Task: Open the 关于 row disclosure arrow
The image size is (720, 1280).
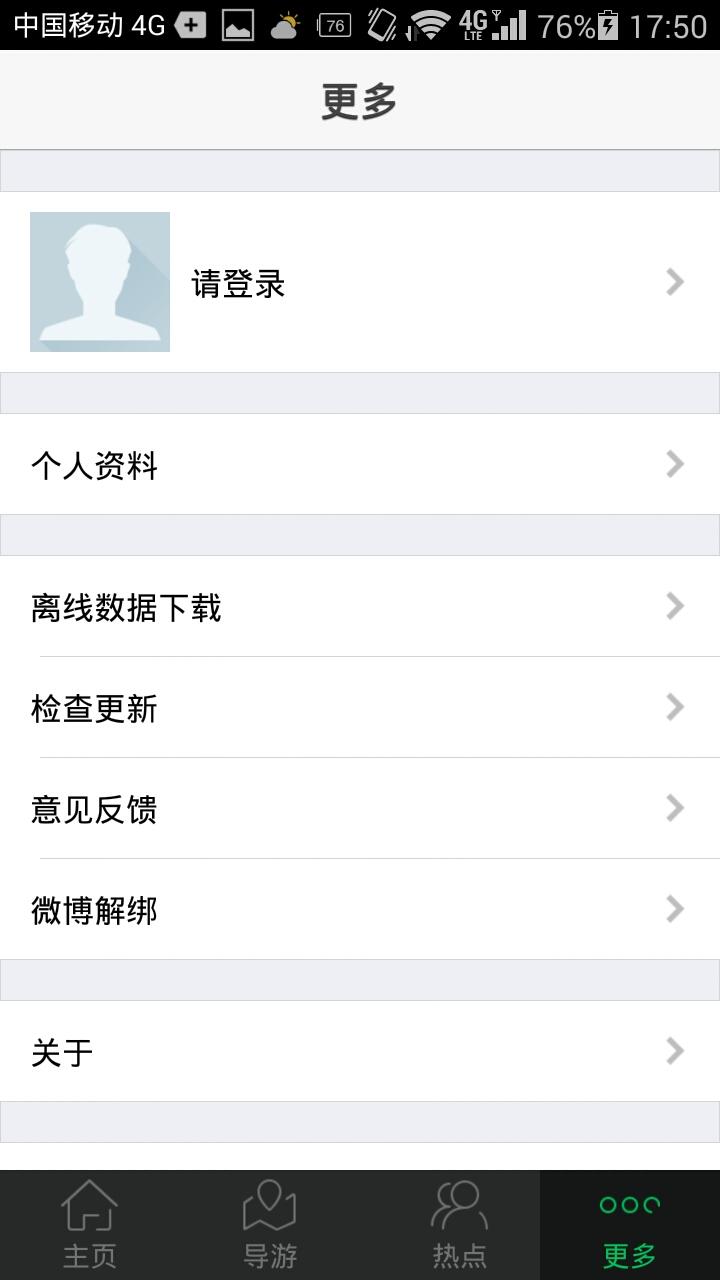Action: click(x=675, y=1051)
